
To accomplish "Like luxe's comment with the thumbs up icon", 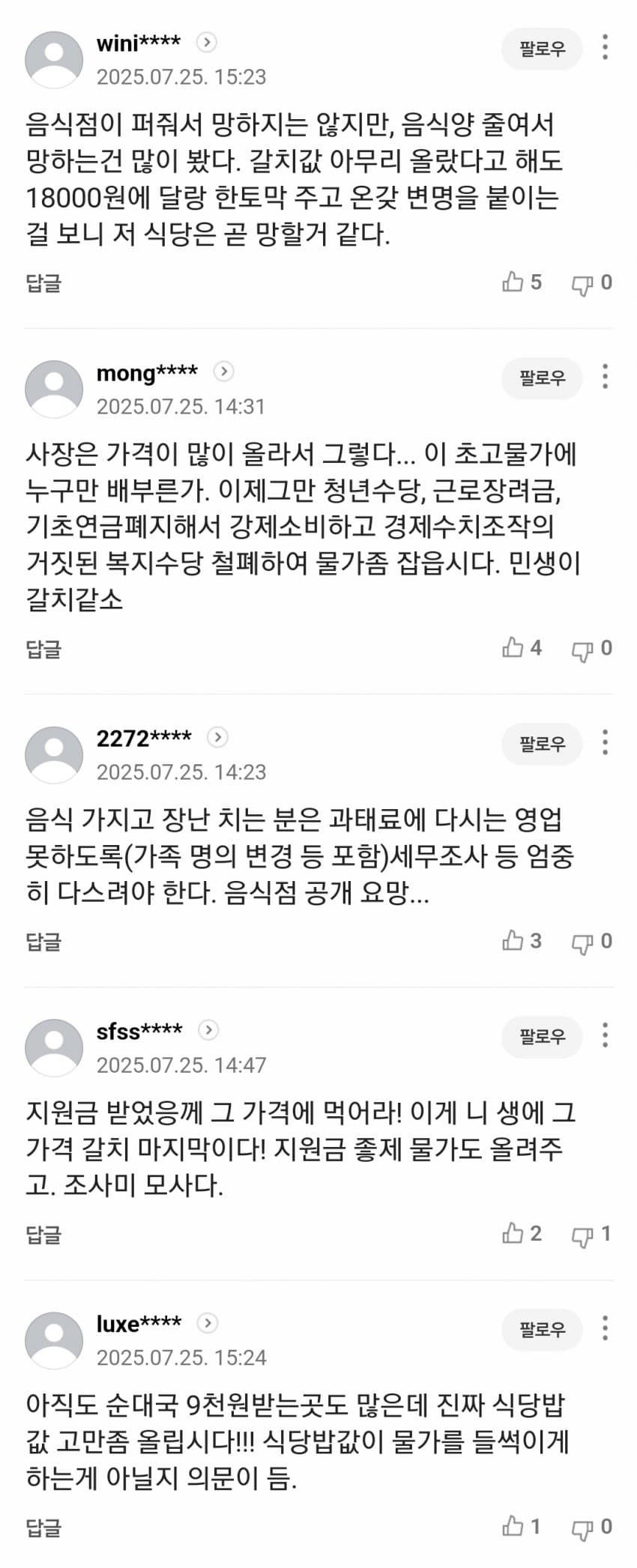I will click(x=515, y=1527).
